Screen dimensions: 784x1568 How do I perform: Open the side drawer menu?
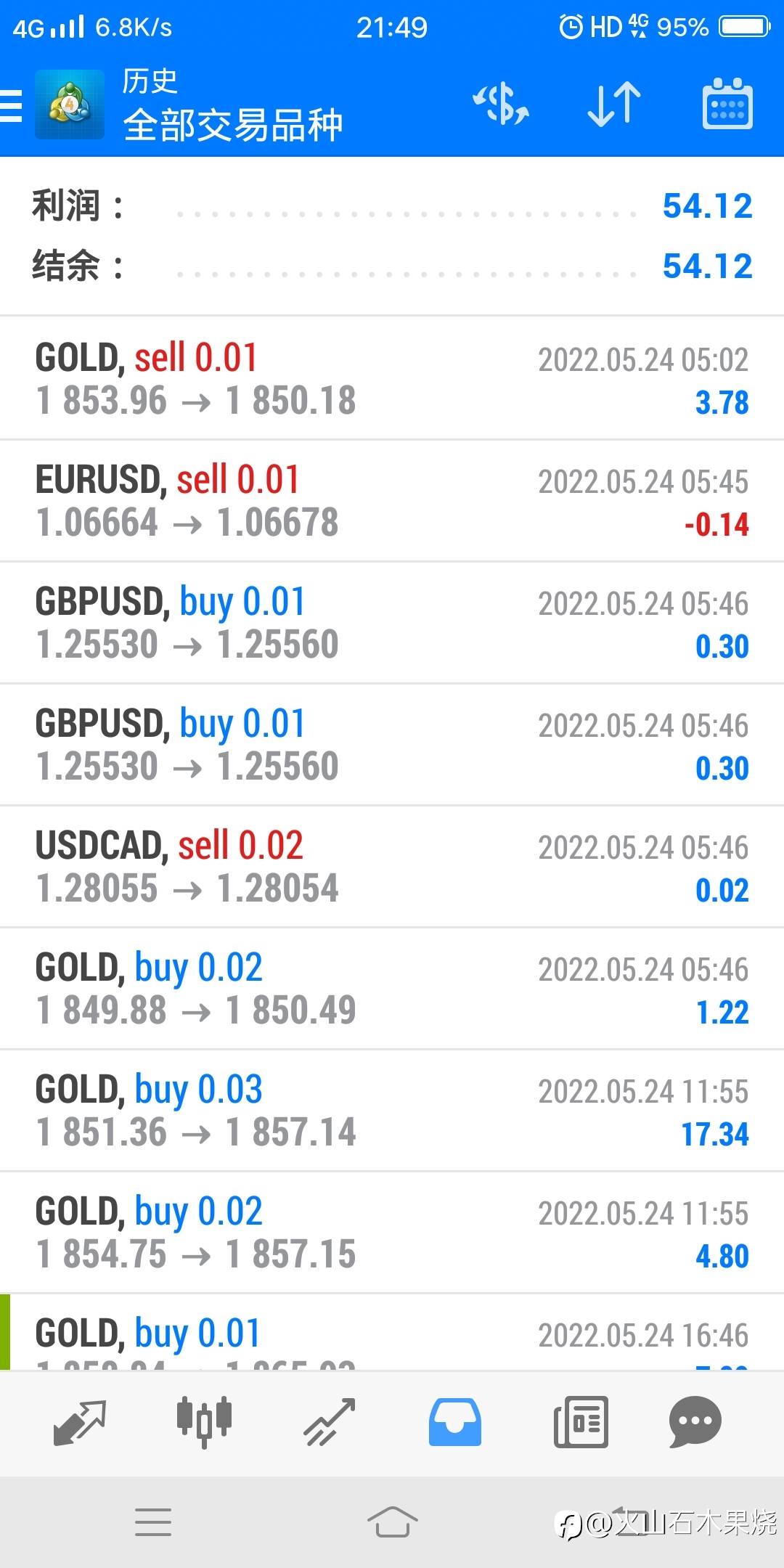pos(12,105)
